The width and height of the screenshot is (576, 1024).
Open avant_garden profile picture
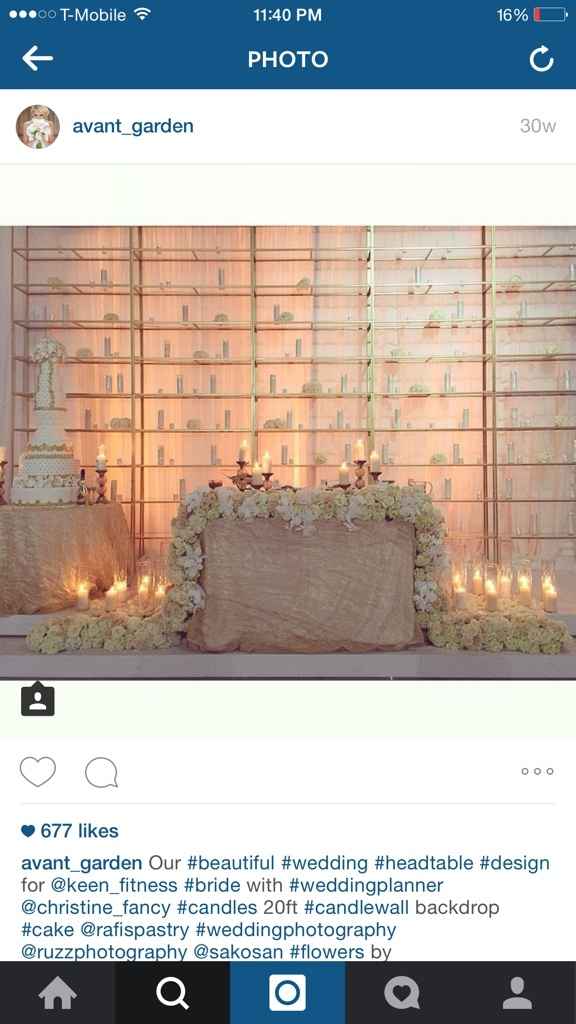[x=38, y=127]
